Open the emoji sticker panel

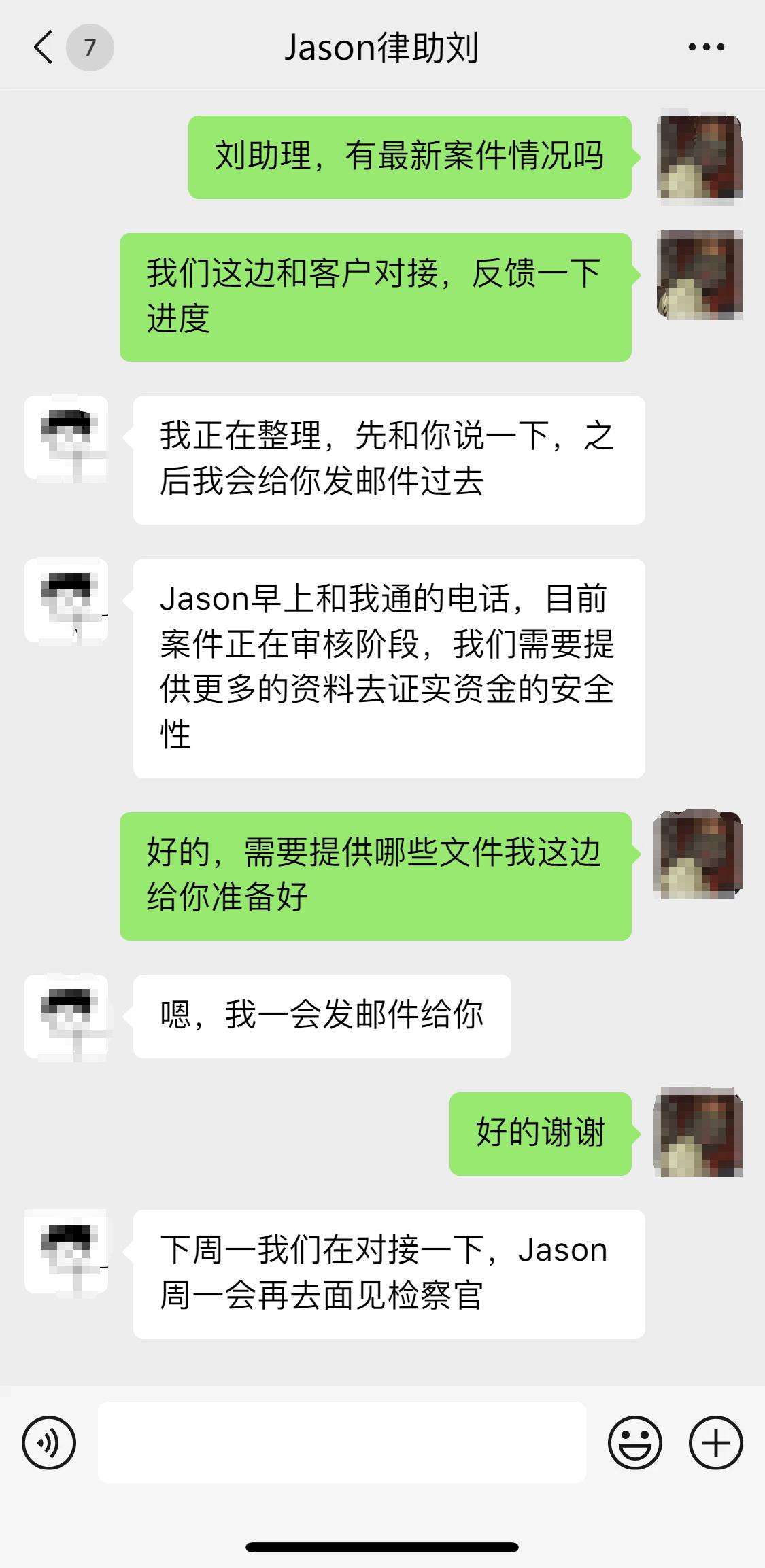[634, 1442]
